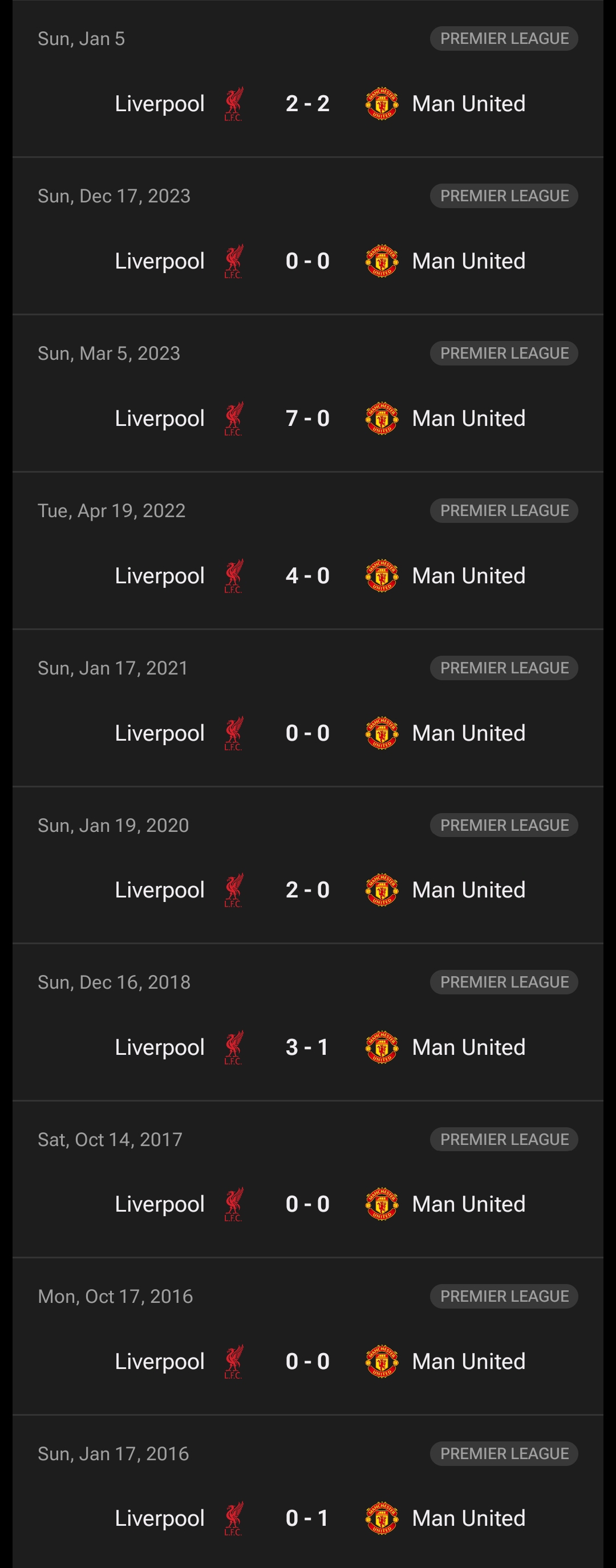Open the 3-1 match from Dec 16, 2018
The width and height of the screenshot is (616, 1568).
[x=308, y=1046]
